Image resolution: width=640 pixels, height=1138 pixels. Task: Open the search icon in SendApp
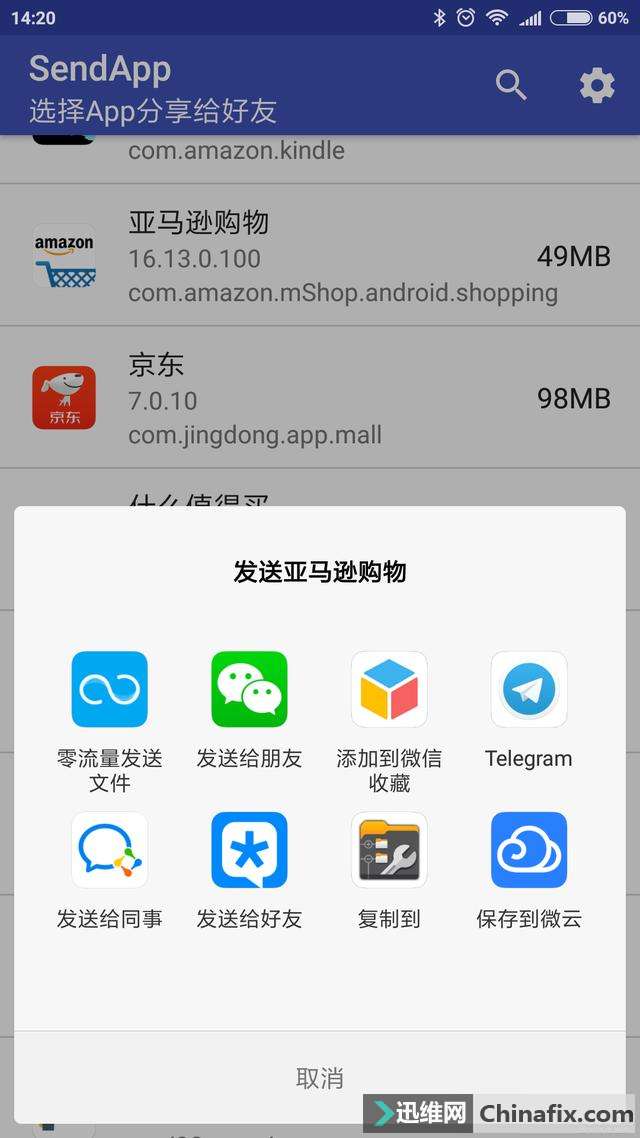(511, 86)
